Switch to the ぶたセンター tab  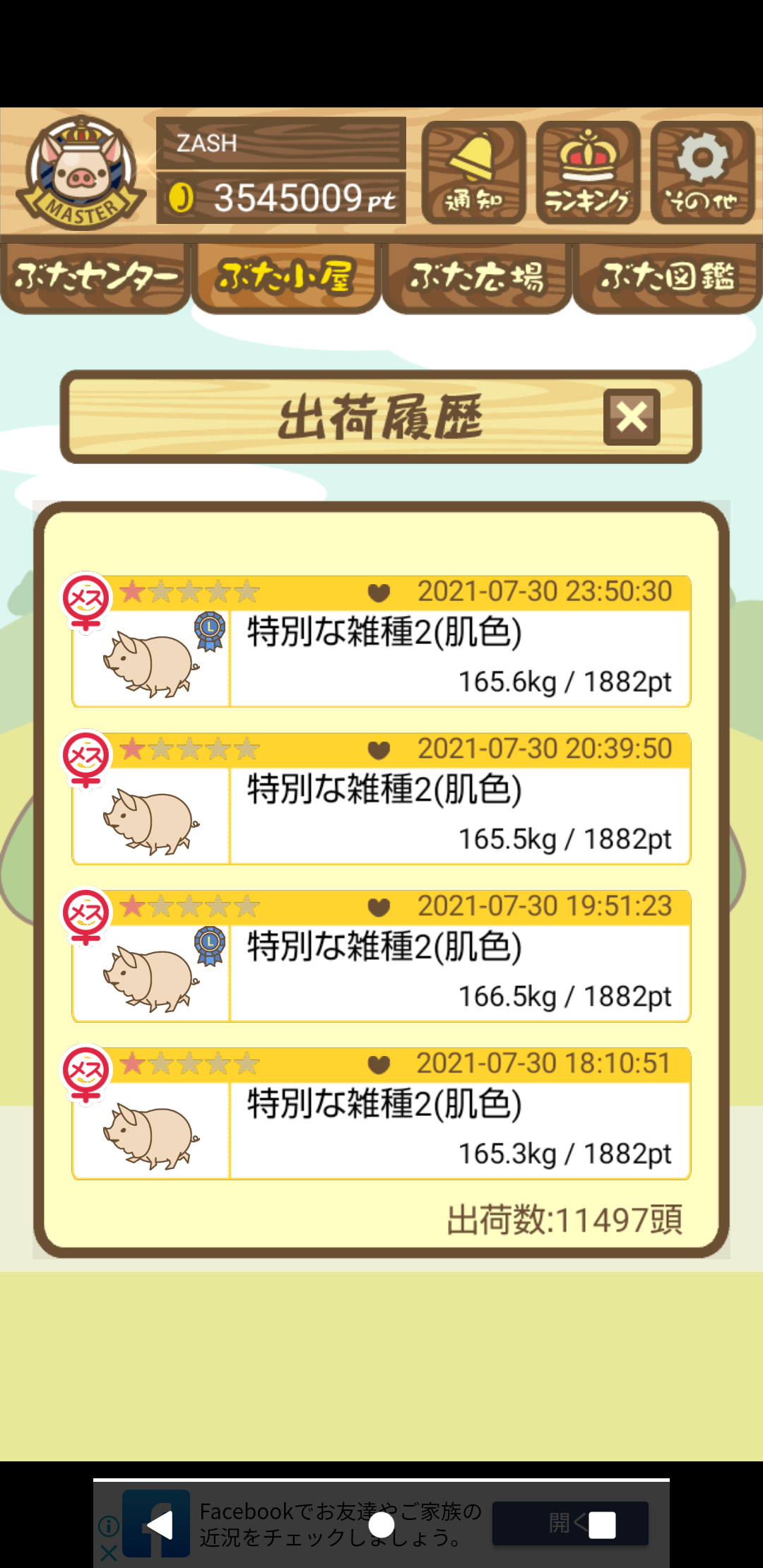[x=95, y=278]
